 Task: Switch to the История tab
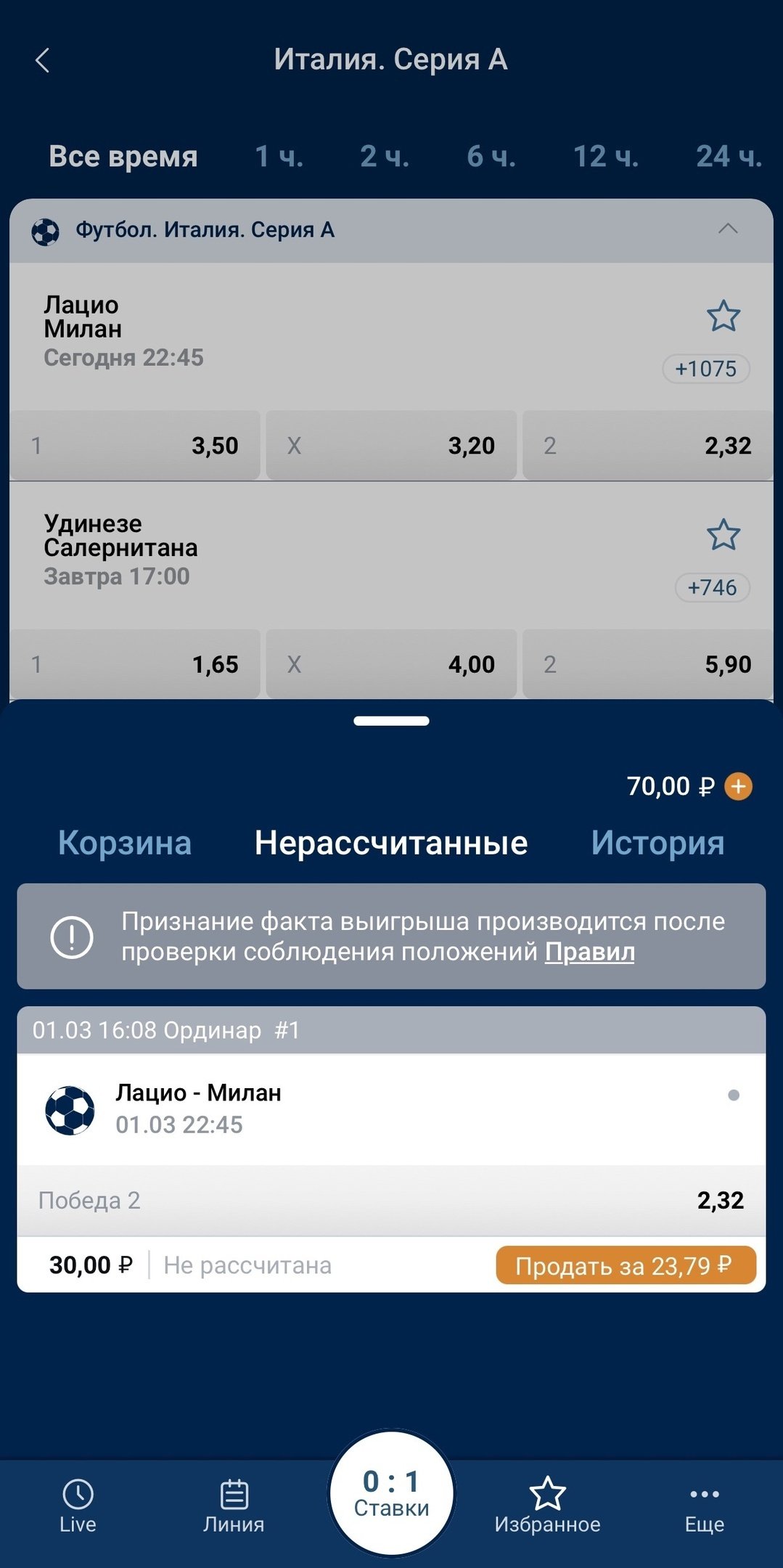pyautogui.click(x=657, y=844)
